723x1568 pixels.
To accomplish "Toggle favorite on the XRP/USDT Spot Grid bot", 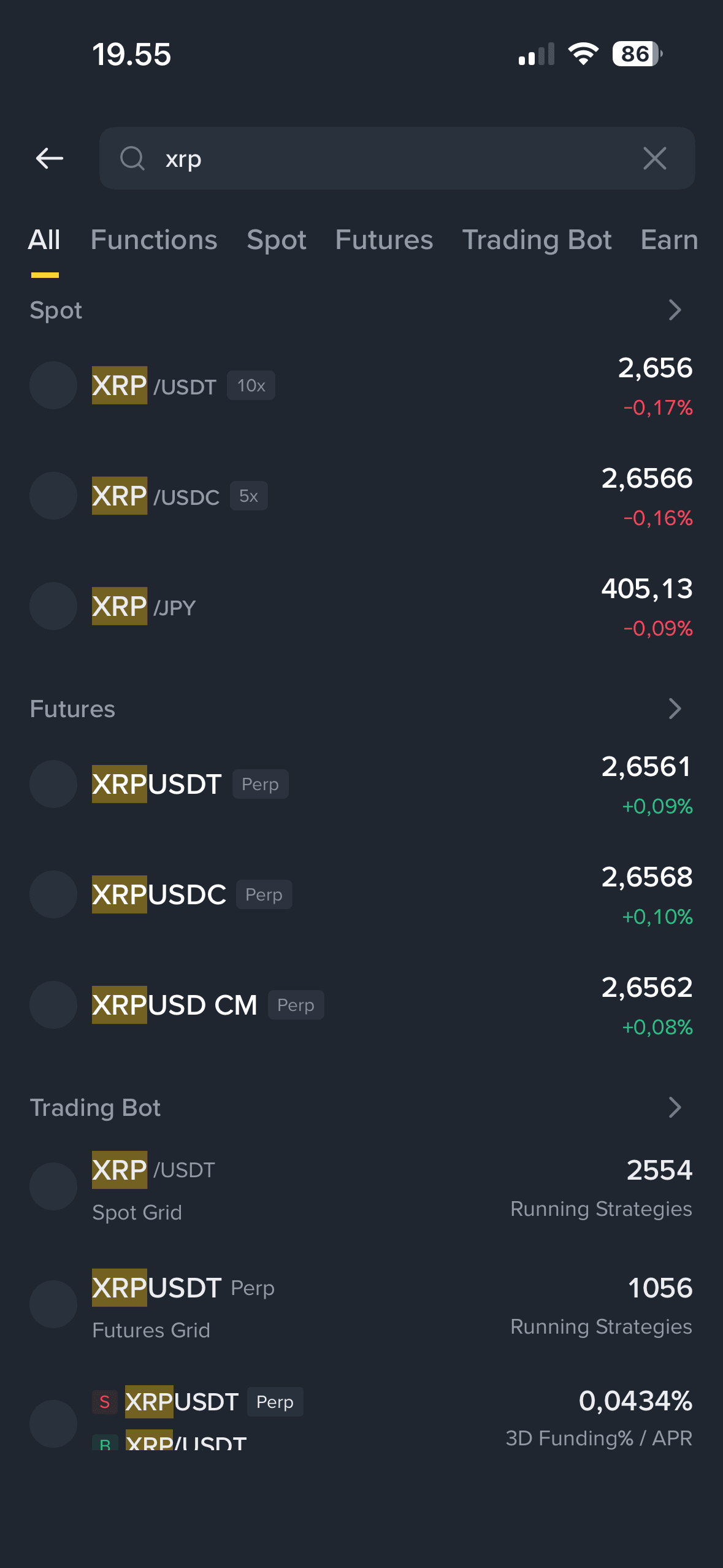I will (x=53, y=1187).
